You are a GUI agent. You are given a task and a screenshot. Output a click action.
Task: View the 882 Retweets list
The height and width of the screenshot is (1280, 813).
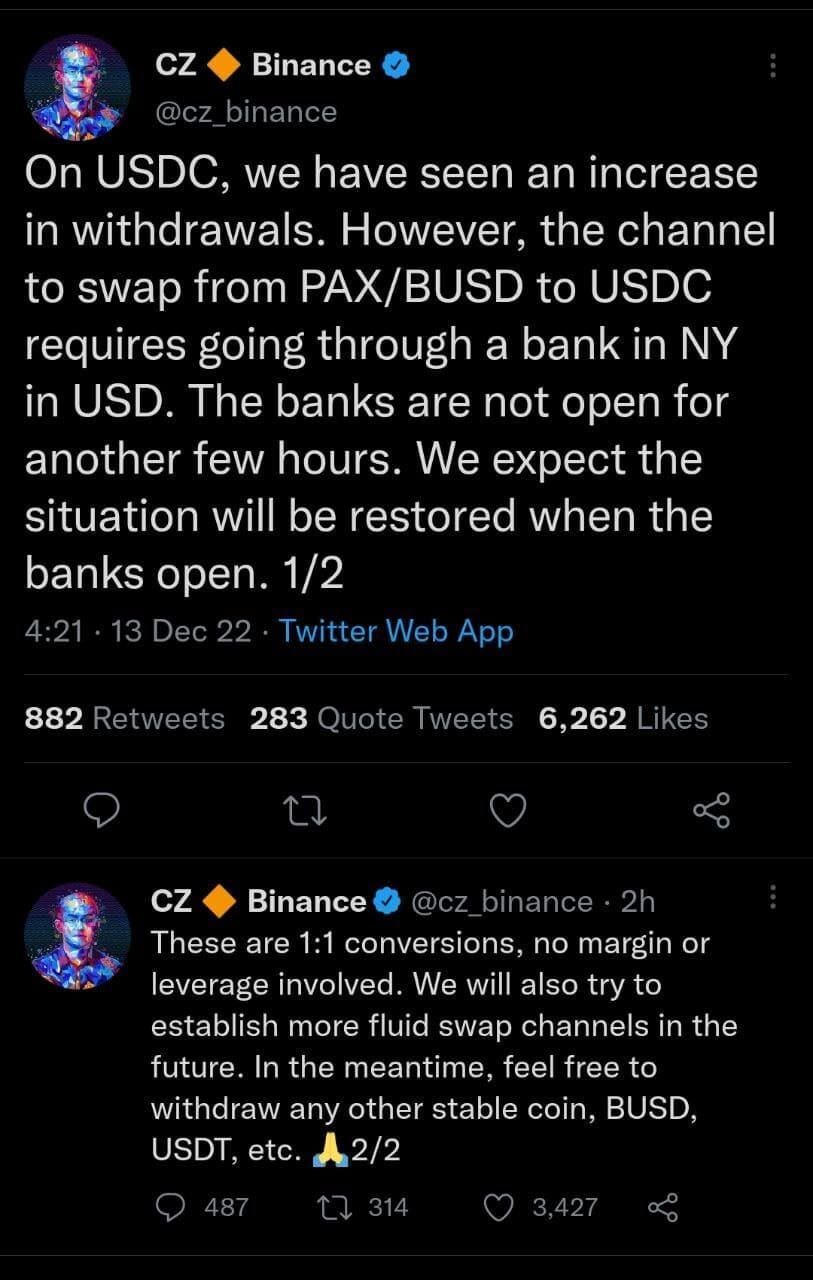[x=125, y=718]
